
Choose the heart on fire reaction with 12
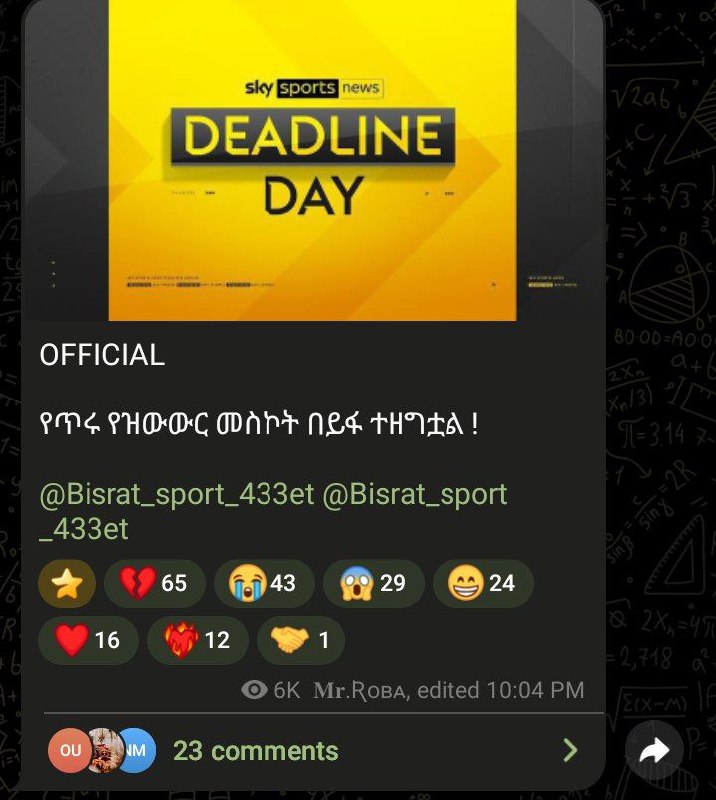coord(198,640)
